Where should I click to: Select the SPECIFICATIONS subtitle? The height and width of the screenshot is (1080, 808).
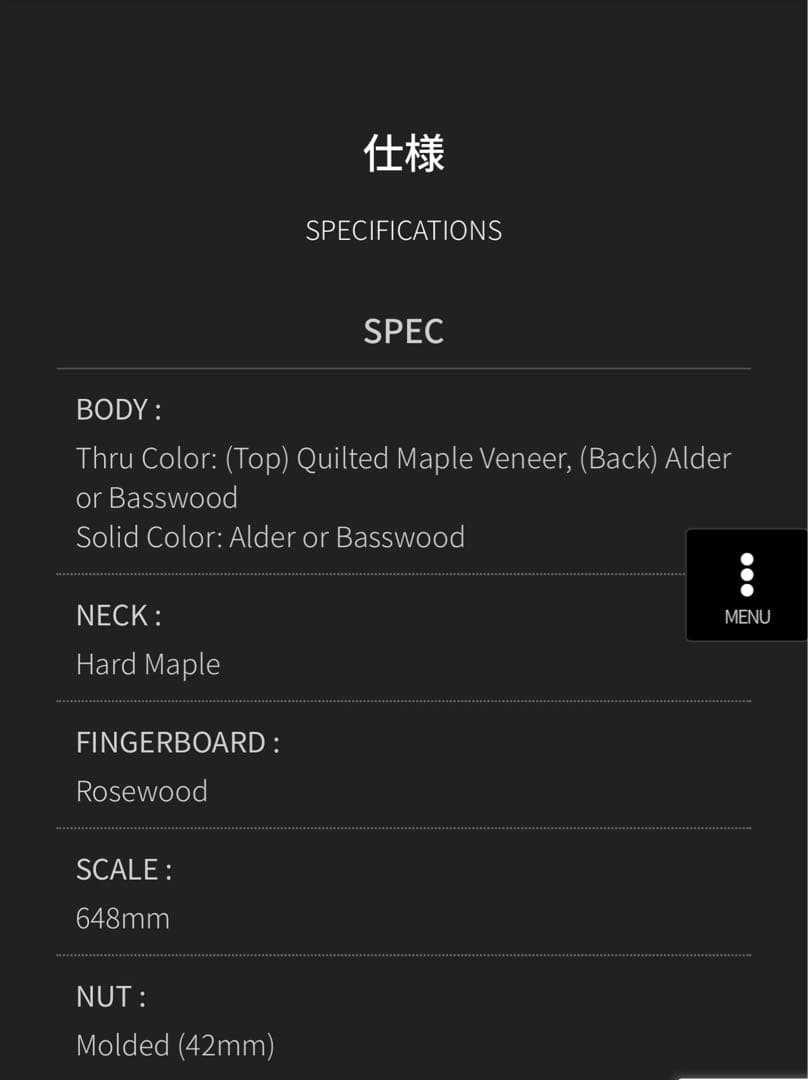coord(403,231)
